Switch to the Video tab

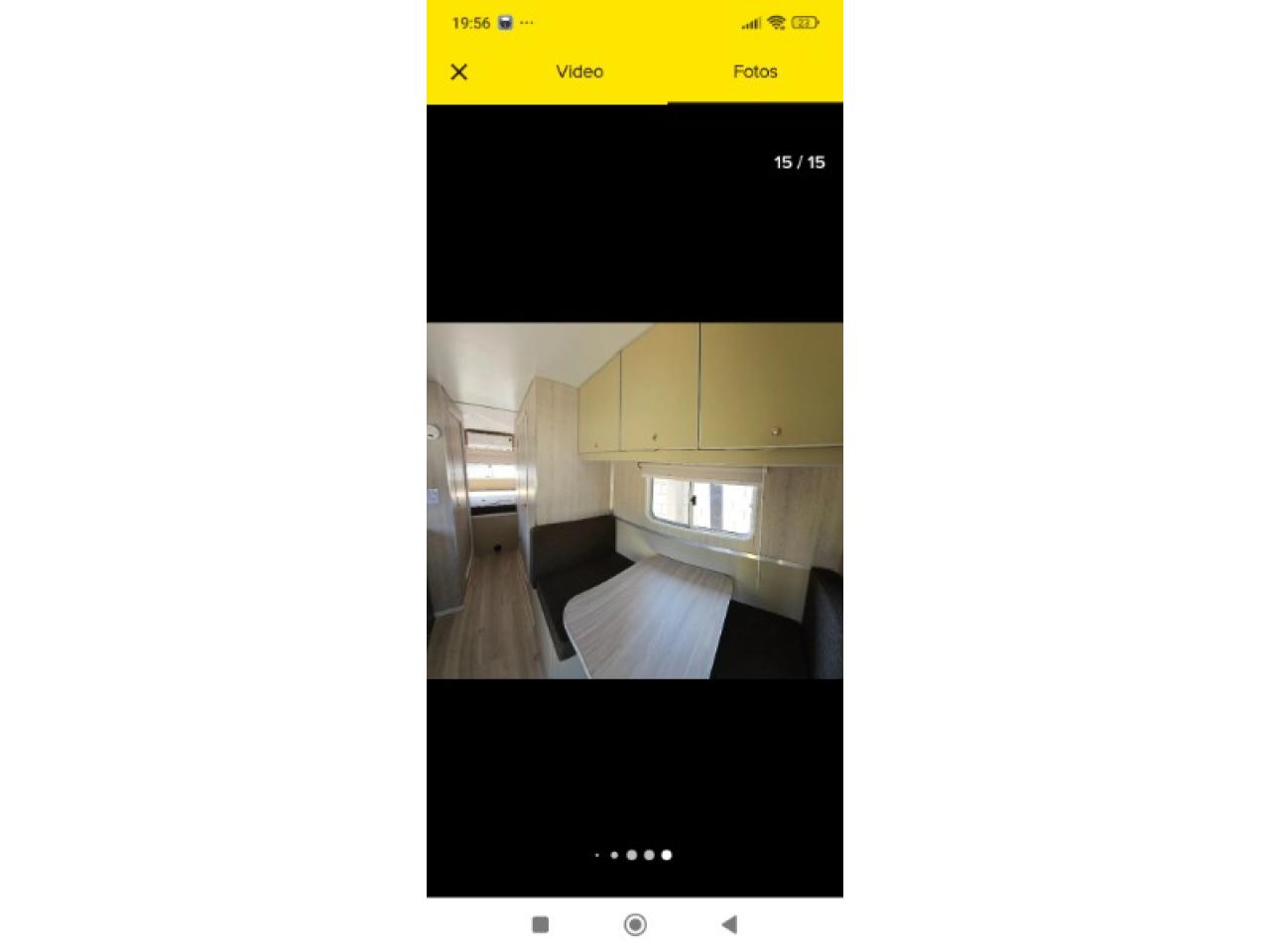click(x=579, y=71)
